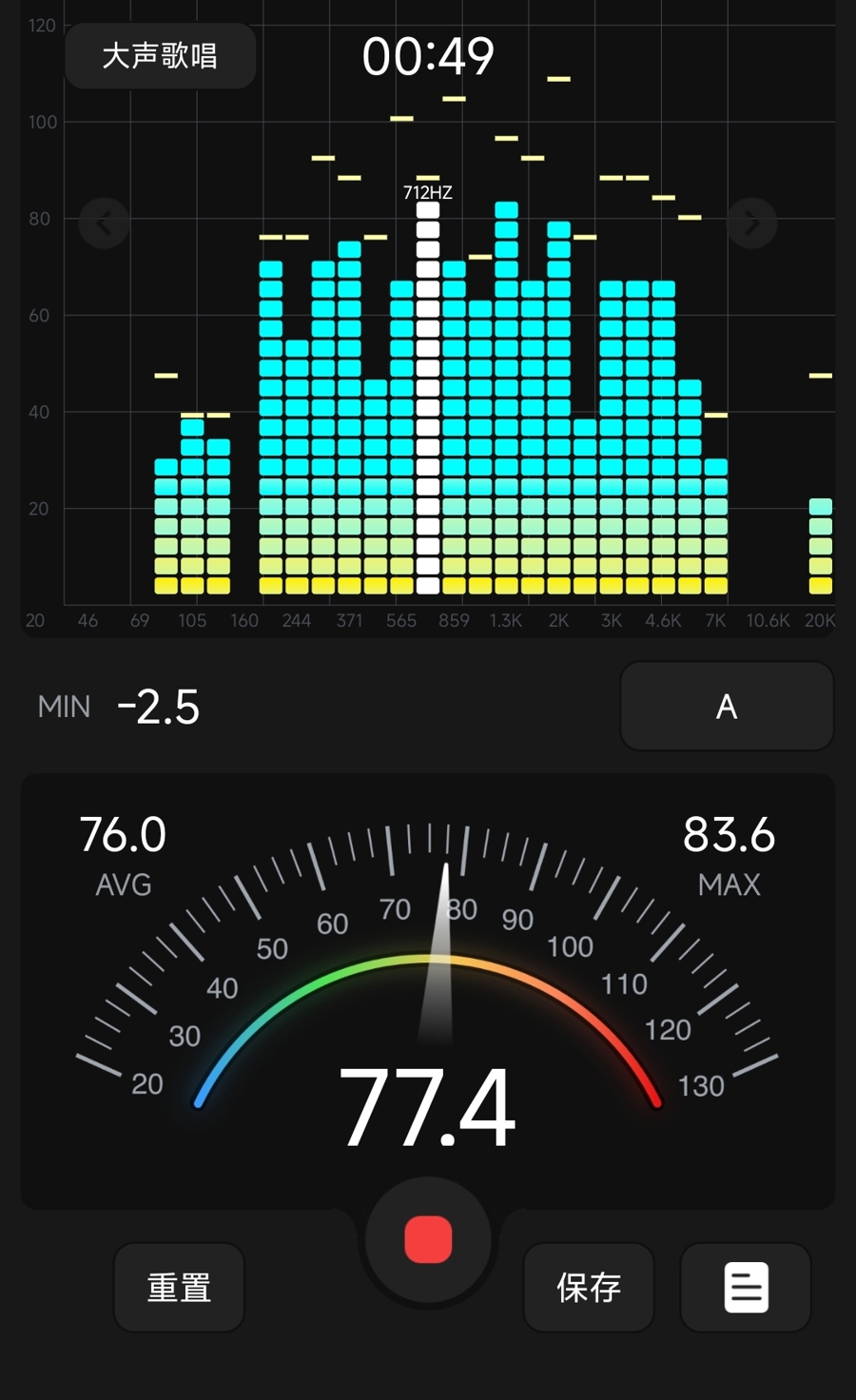Image resolution: width=856 pixels, height=1400 pixels.
Task: Open the records list icon
Action: 746,1288
